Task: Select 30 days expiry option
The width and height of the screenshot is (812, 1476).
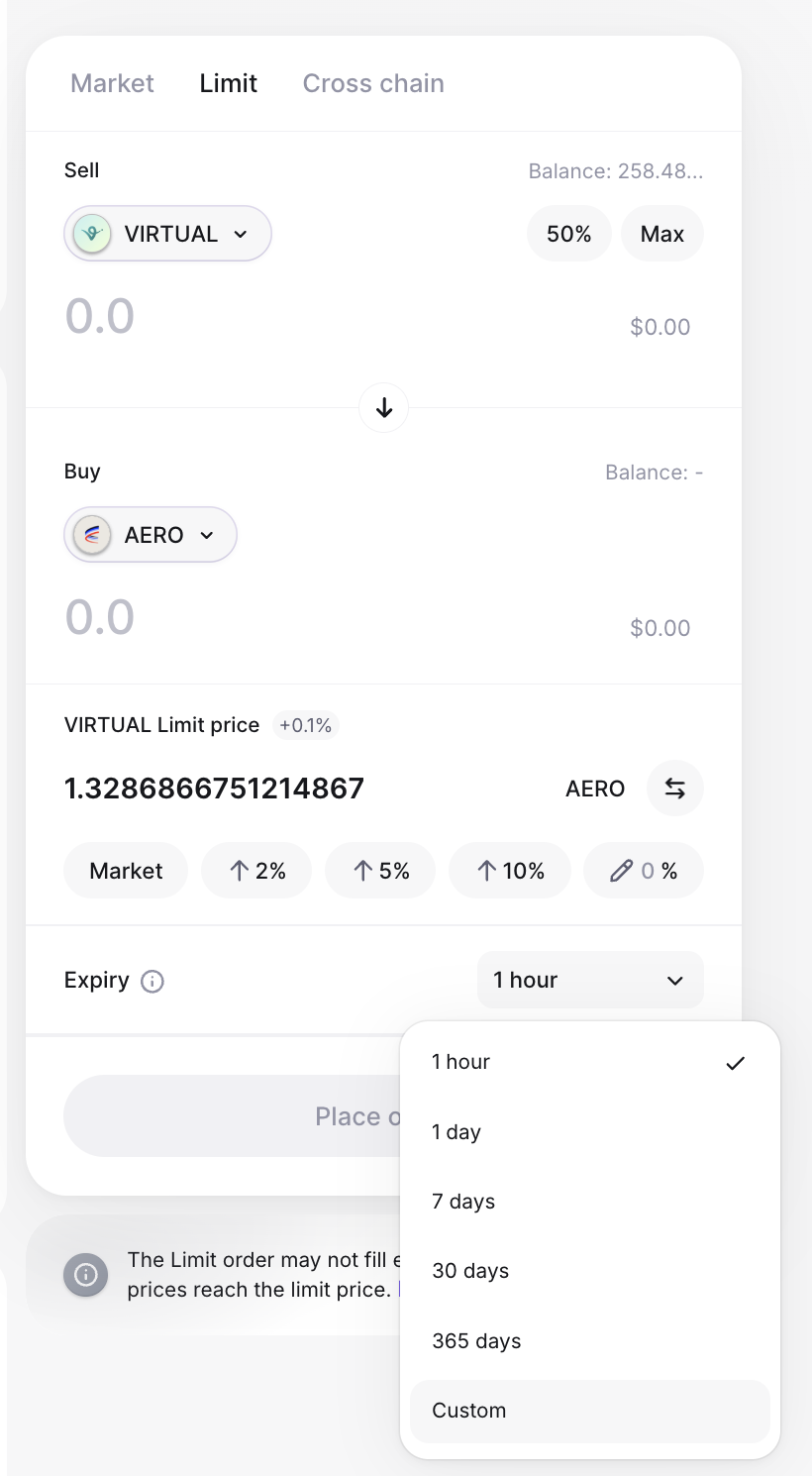Action: tap(470, 1271)
